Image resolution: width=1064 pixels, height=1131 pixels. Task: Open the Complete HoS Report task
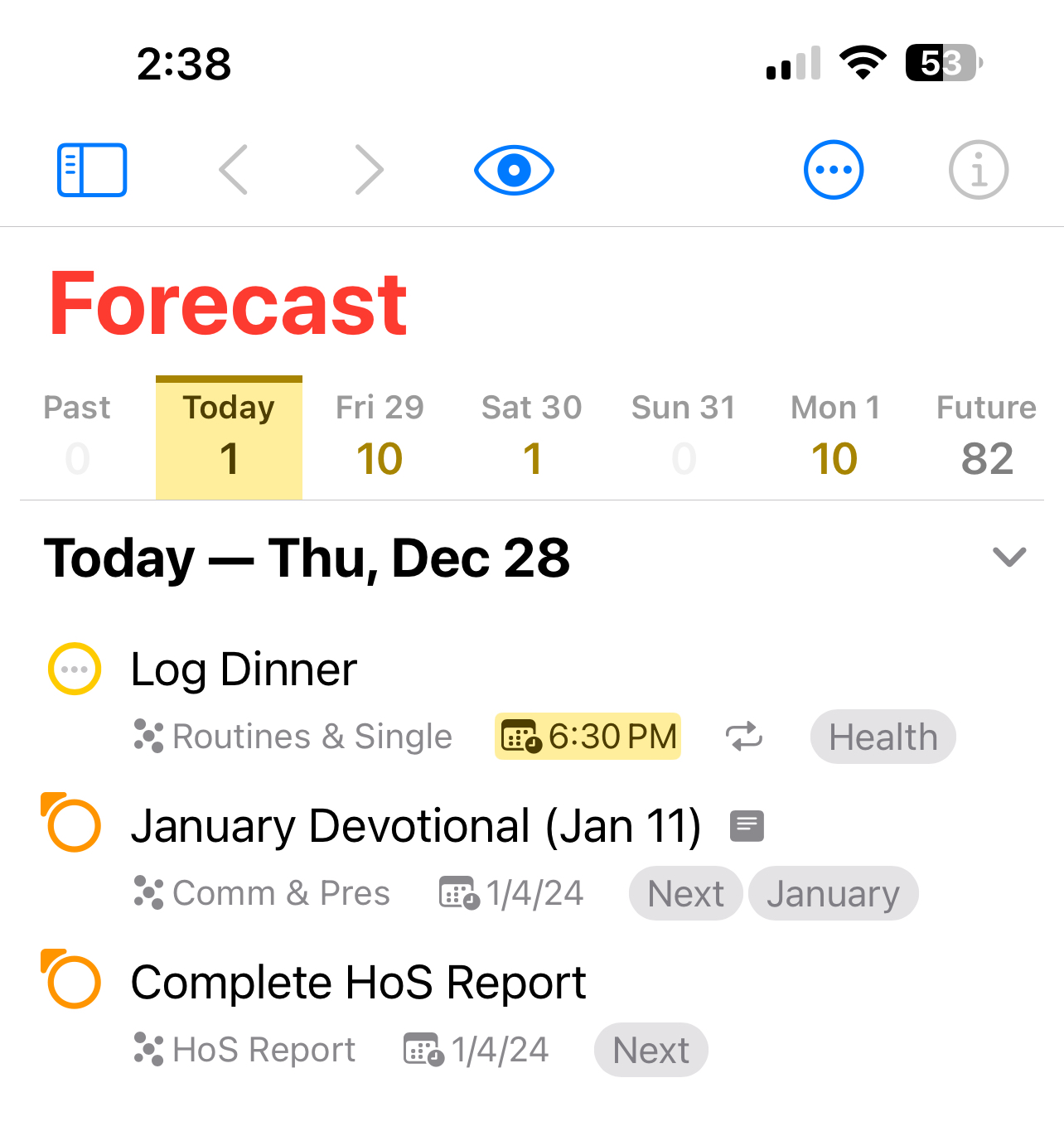pos(358,983)
